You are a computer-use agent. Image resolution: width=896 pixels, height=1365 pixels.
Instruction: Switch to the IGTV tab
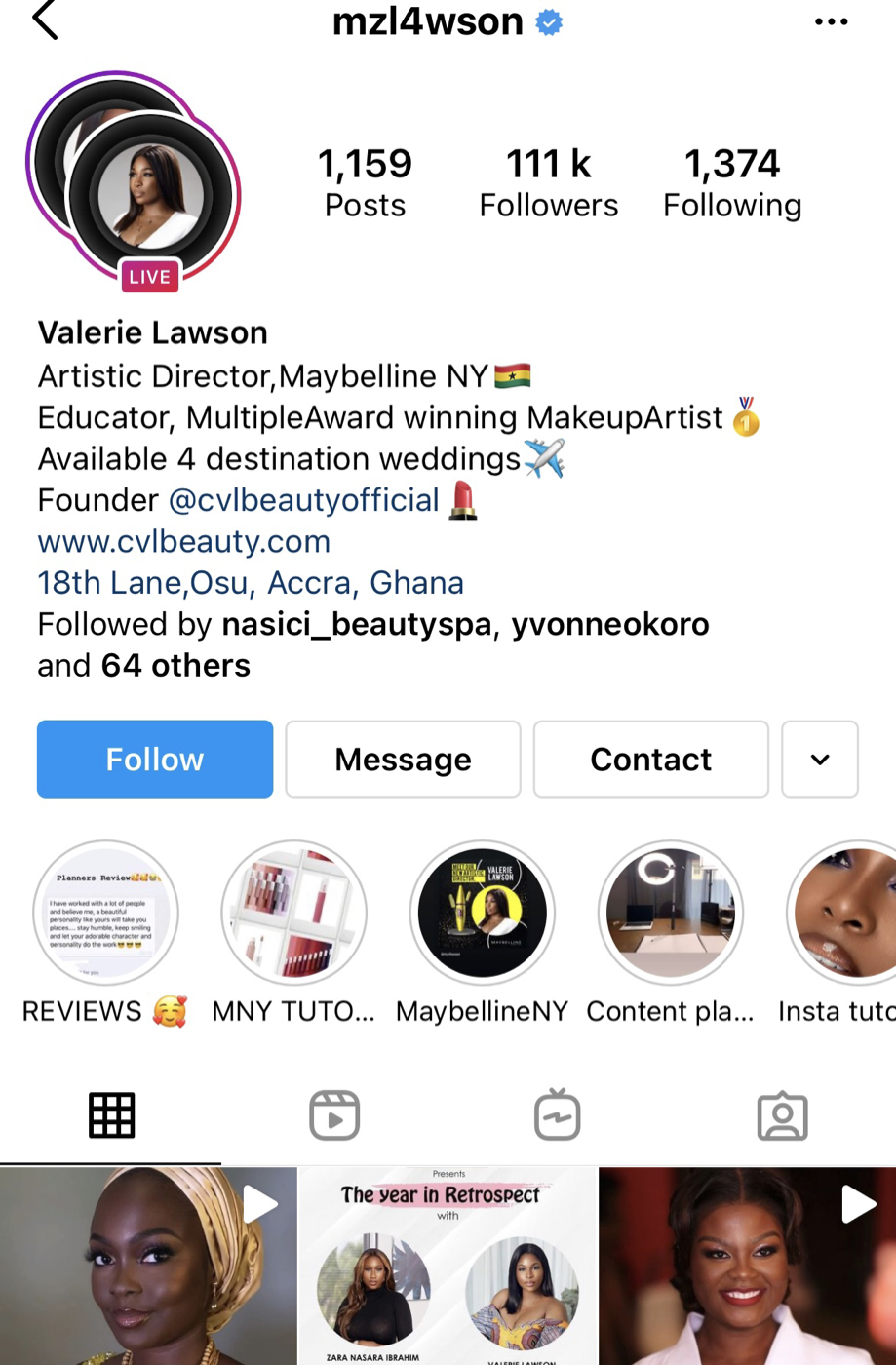tap(558, 1114)
